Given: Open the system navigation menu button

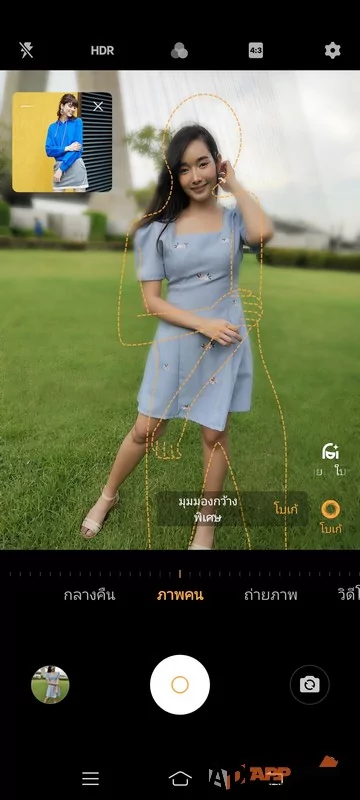Looking at the screenshot, I should tap(90, 778).
